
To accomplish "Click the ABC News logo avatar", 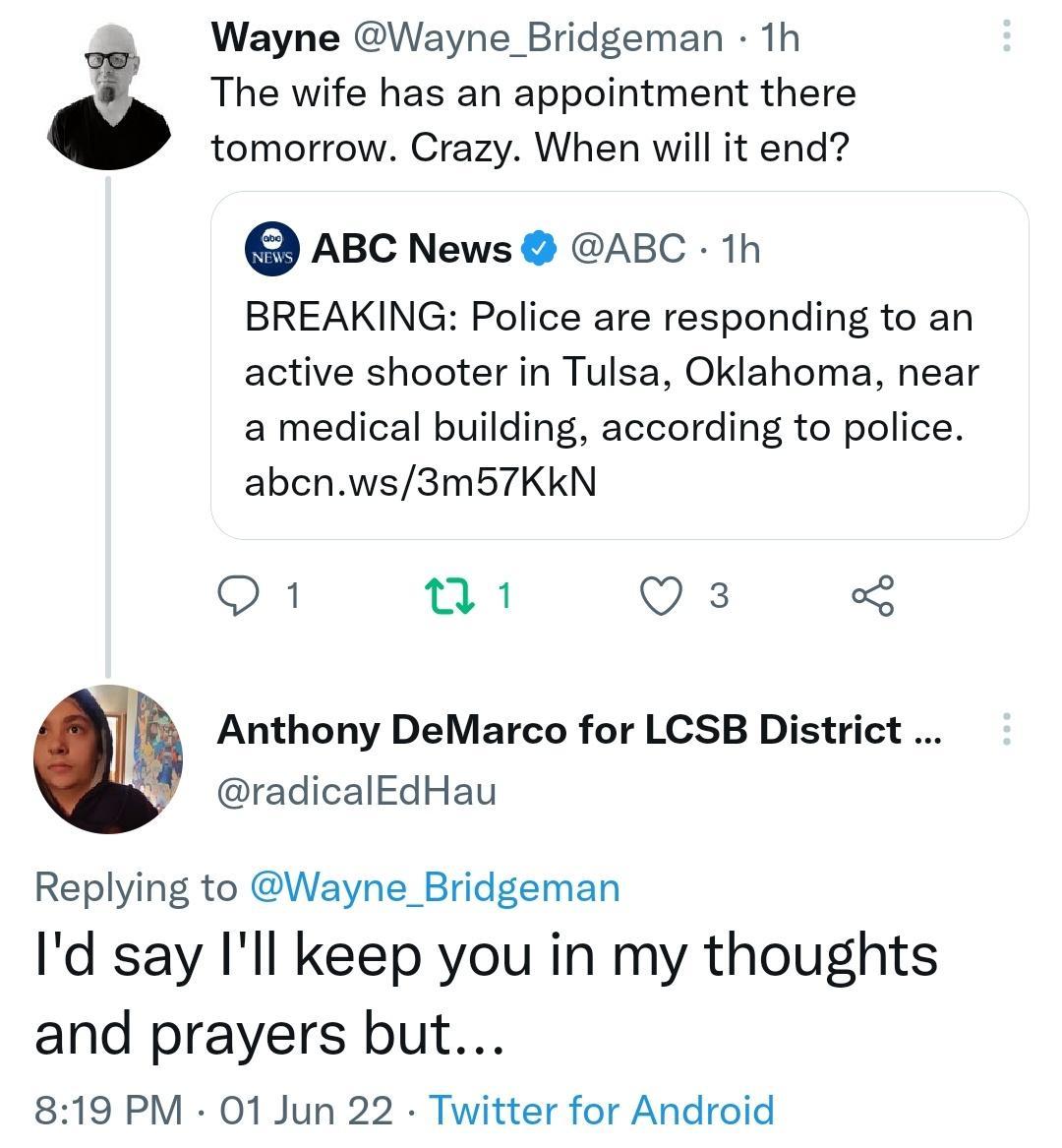I will point(272,248).
